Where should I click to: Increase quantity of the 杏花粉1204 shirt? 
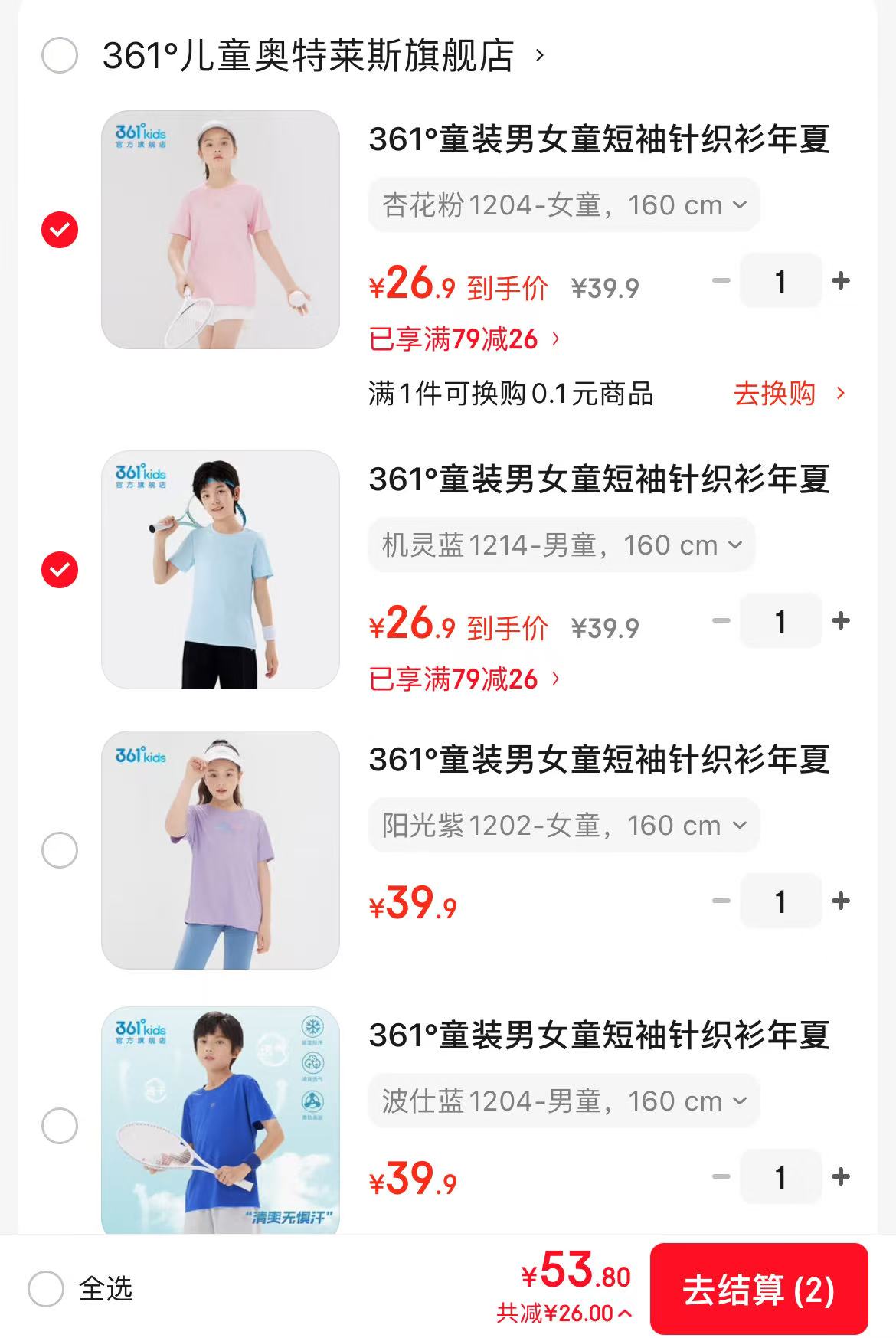coord(841,281)
